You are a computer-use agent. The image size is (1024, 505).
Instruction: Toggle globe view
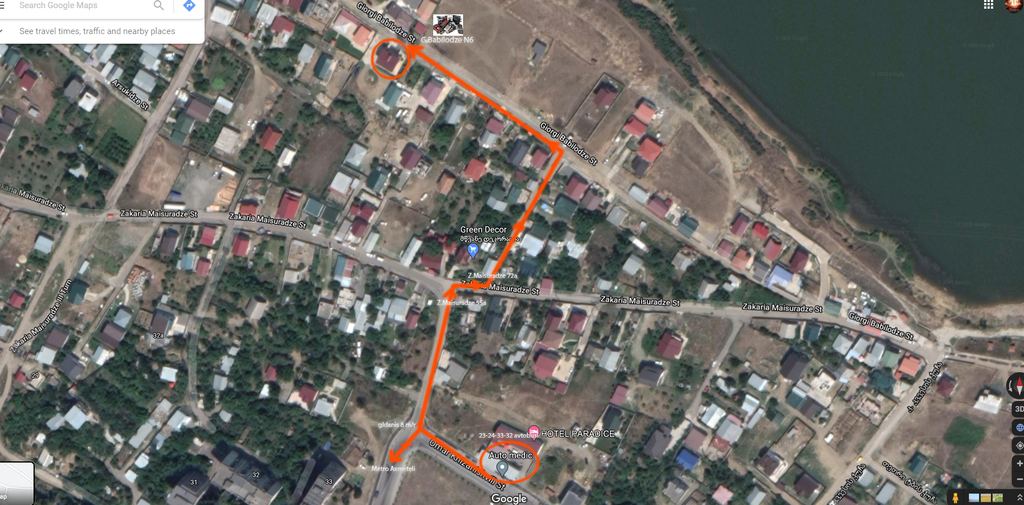[1017, 427]
